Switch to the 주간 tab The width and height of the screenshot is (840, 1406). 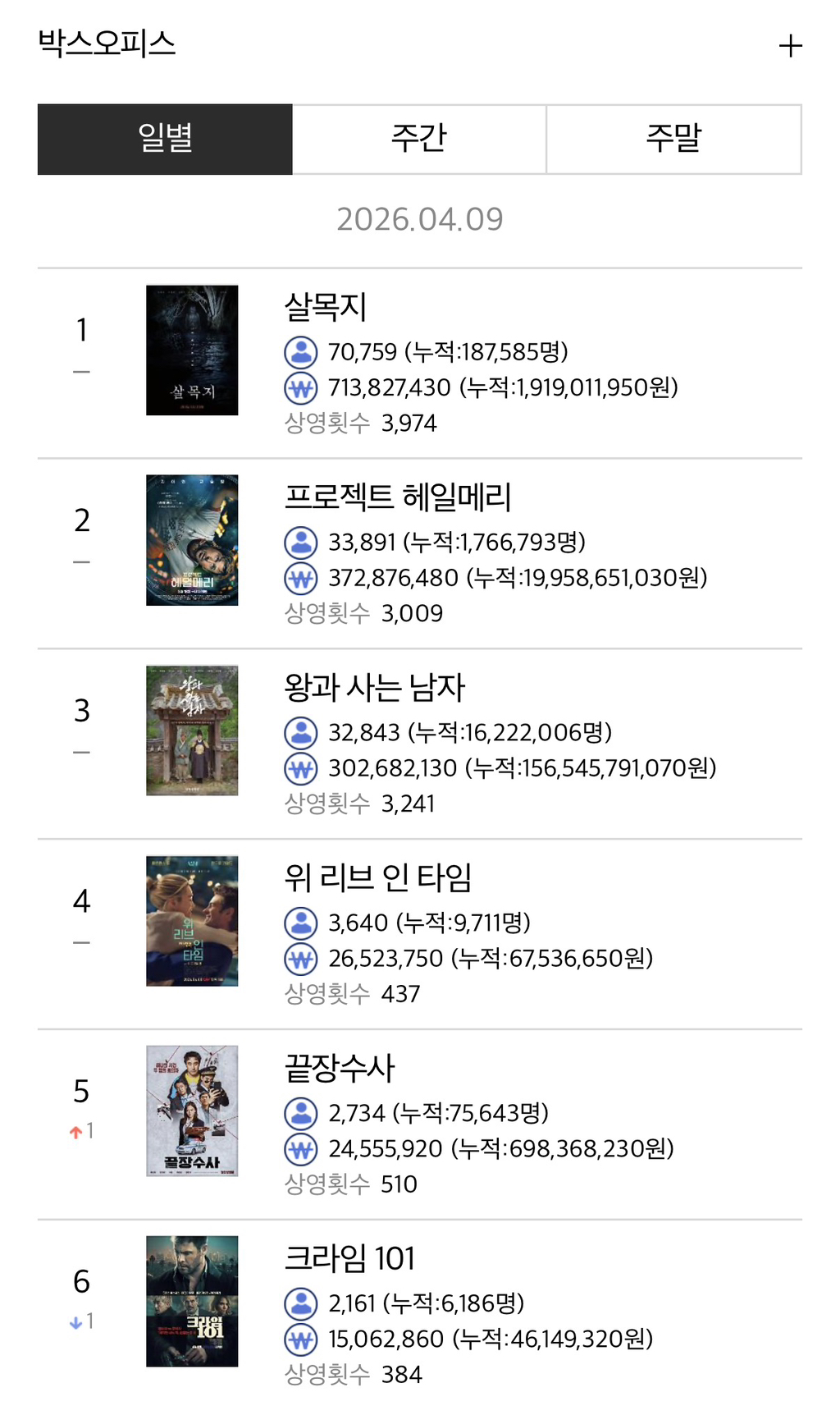pyautogui.click(x=419, y=139)
